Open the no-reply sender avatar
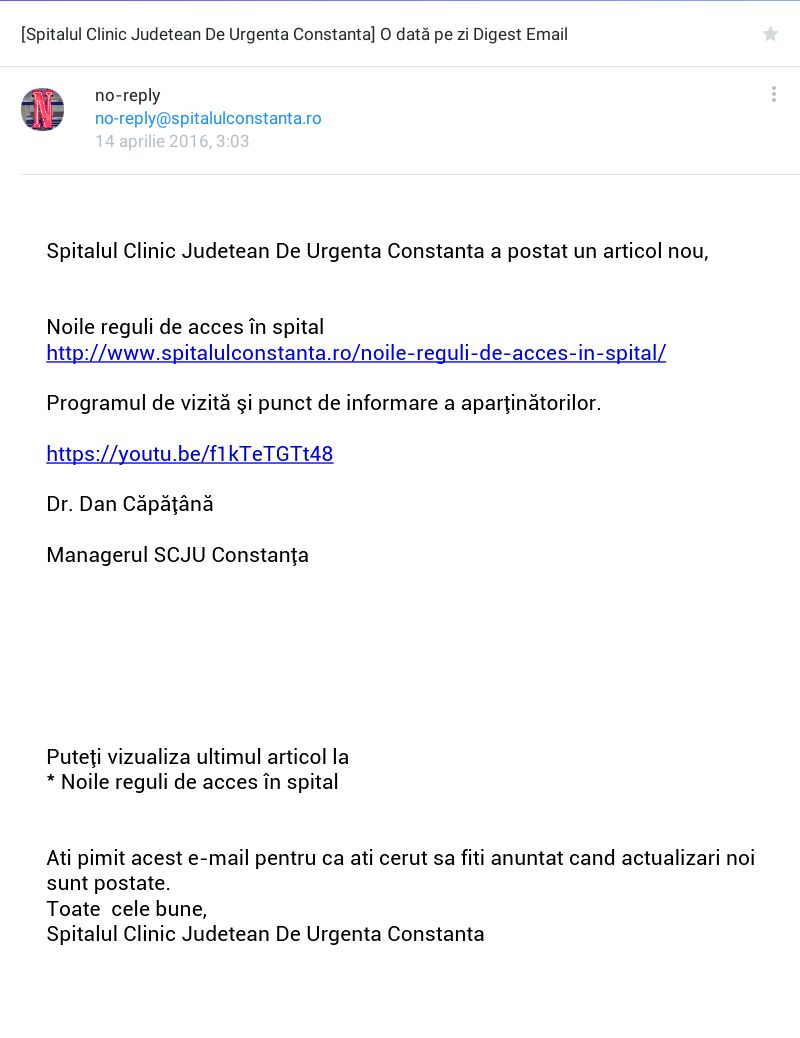 (x=42, y=109)
